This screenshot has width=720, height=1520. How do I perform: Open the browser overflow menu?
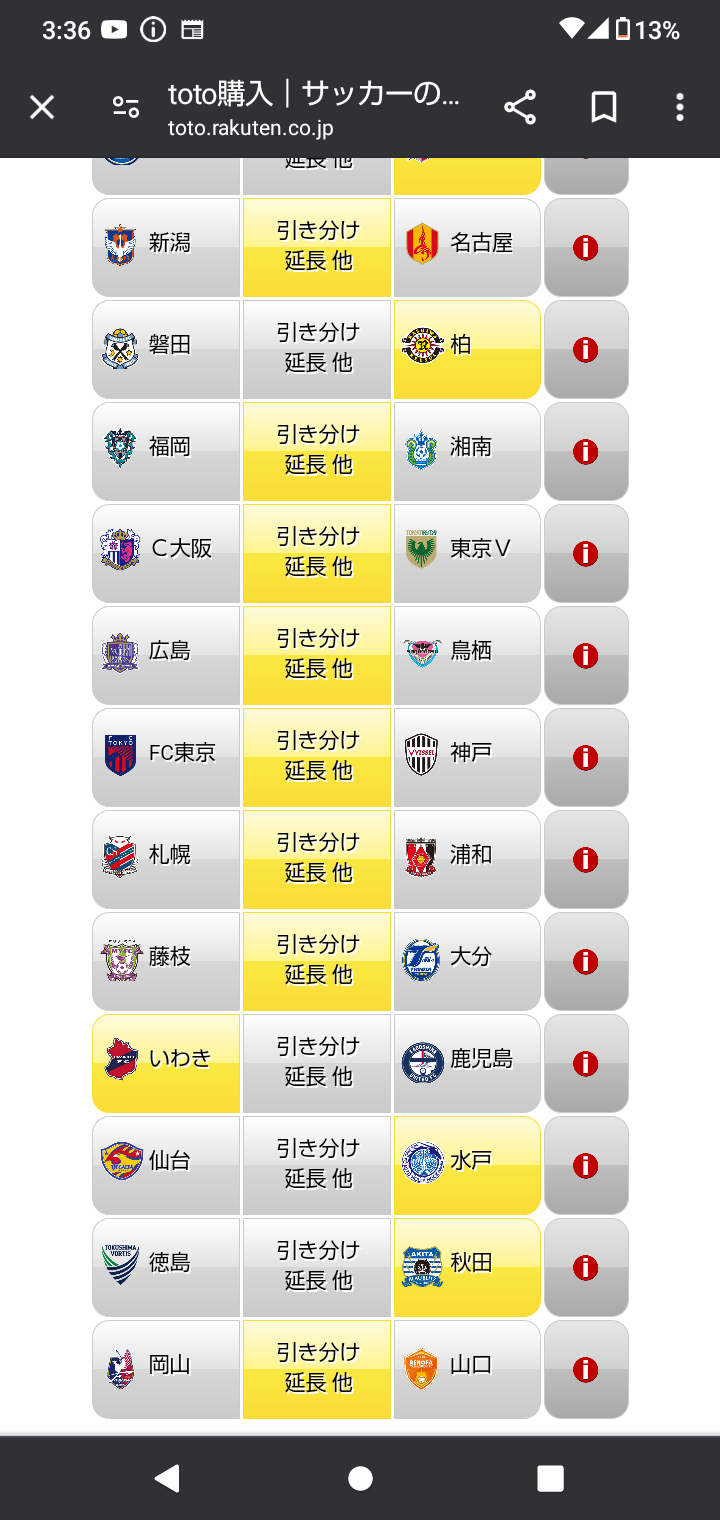[680, 107]
